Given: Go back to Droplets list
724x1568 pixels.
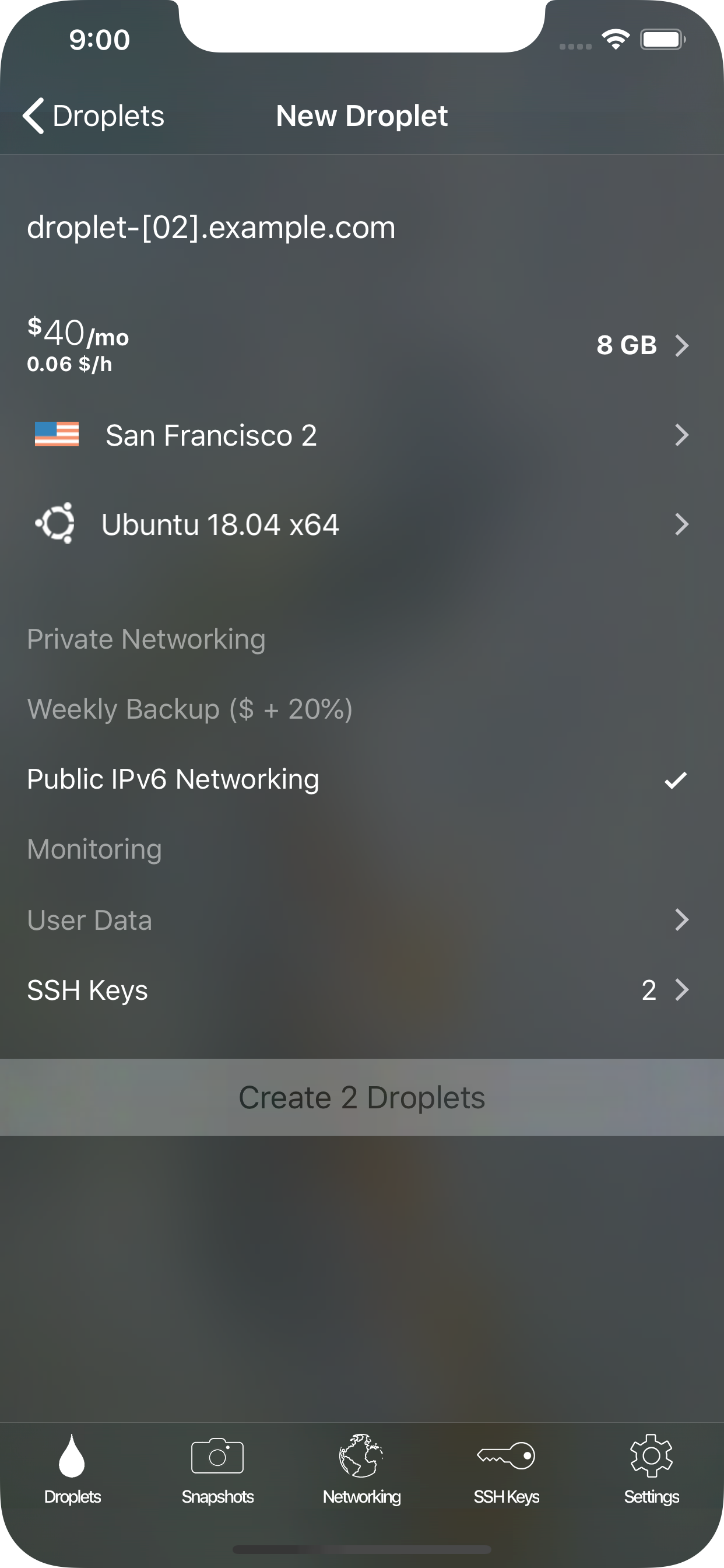Looking at the screenshot, I should pos(93,115).
